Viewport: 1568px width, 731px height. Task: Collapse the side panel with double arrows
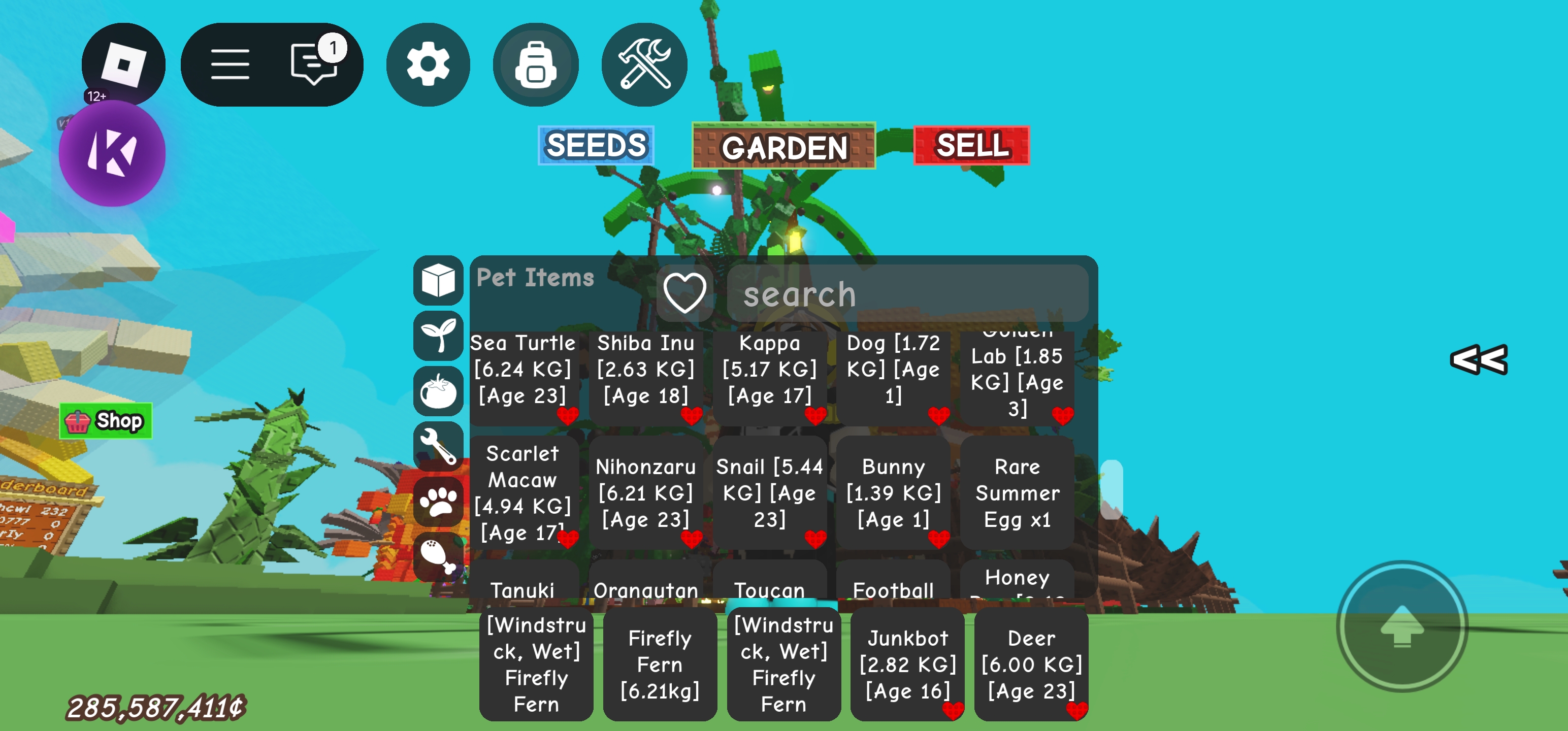1479,359
